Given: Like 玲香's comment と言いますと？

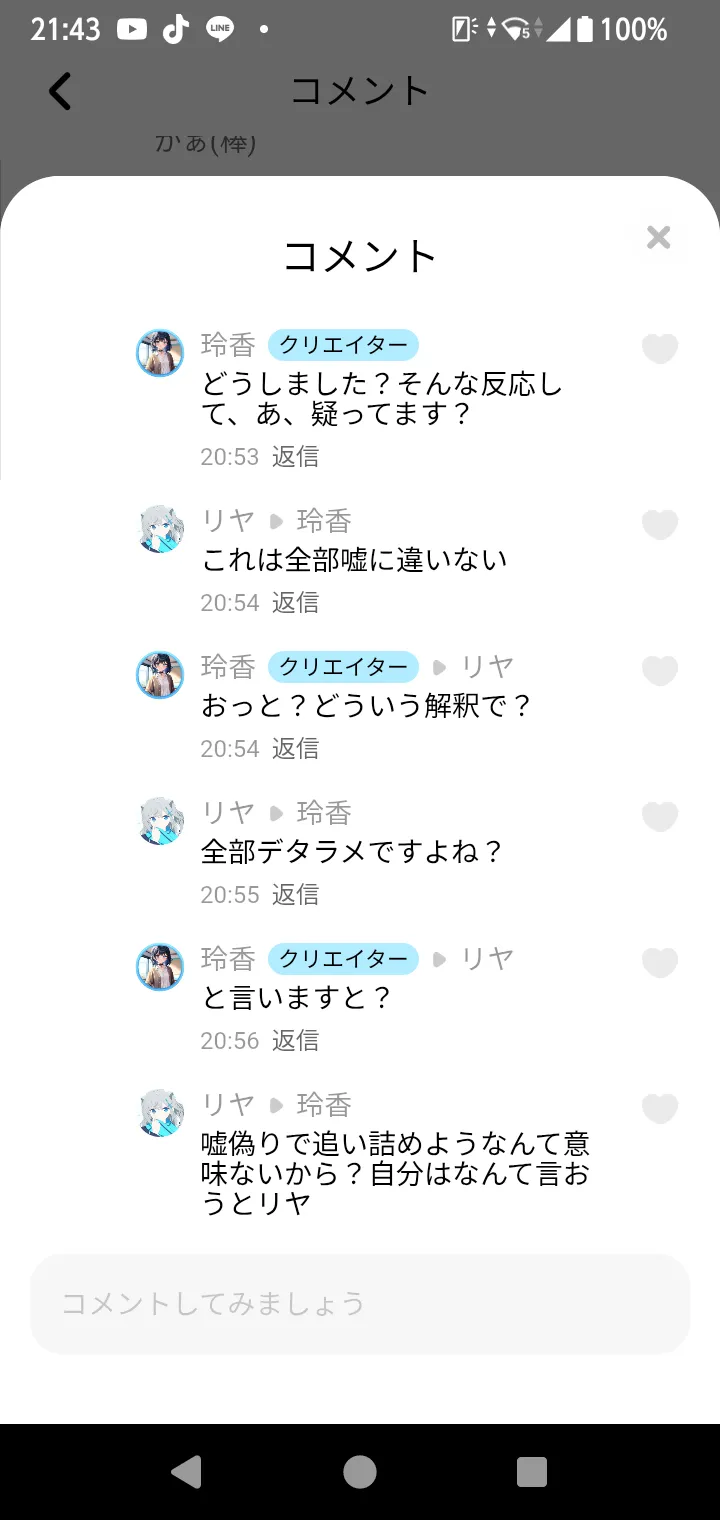Looking at the screenshot, I should click(659, 963).
